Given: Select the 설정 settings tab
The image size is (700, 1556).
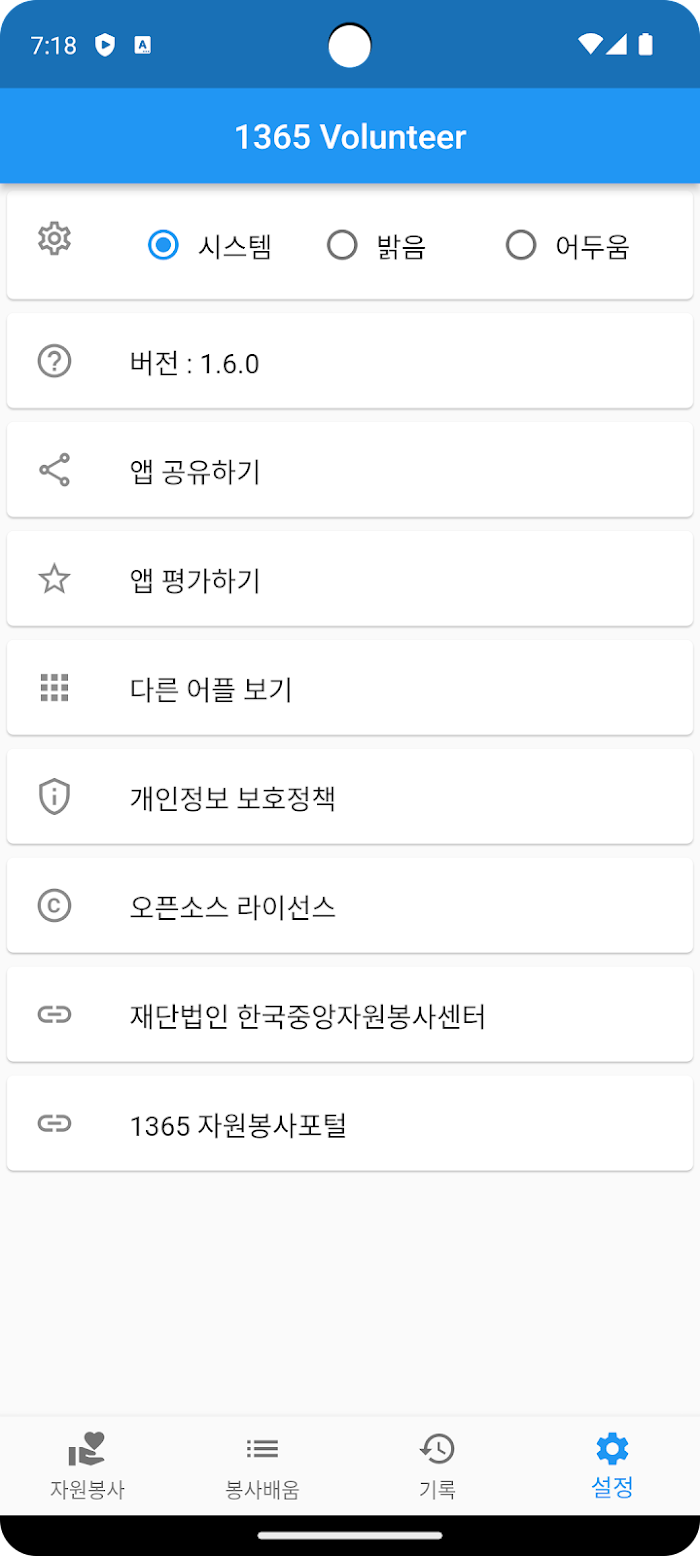Looking at the screenshot, I should (x=612, y=1465).
